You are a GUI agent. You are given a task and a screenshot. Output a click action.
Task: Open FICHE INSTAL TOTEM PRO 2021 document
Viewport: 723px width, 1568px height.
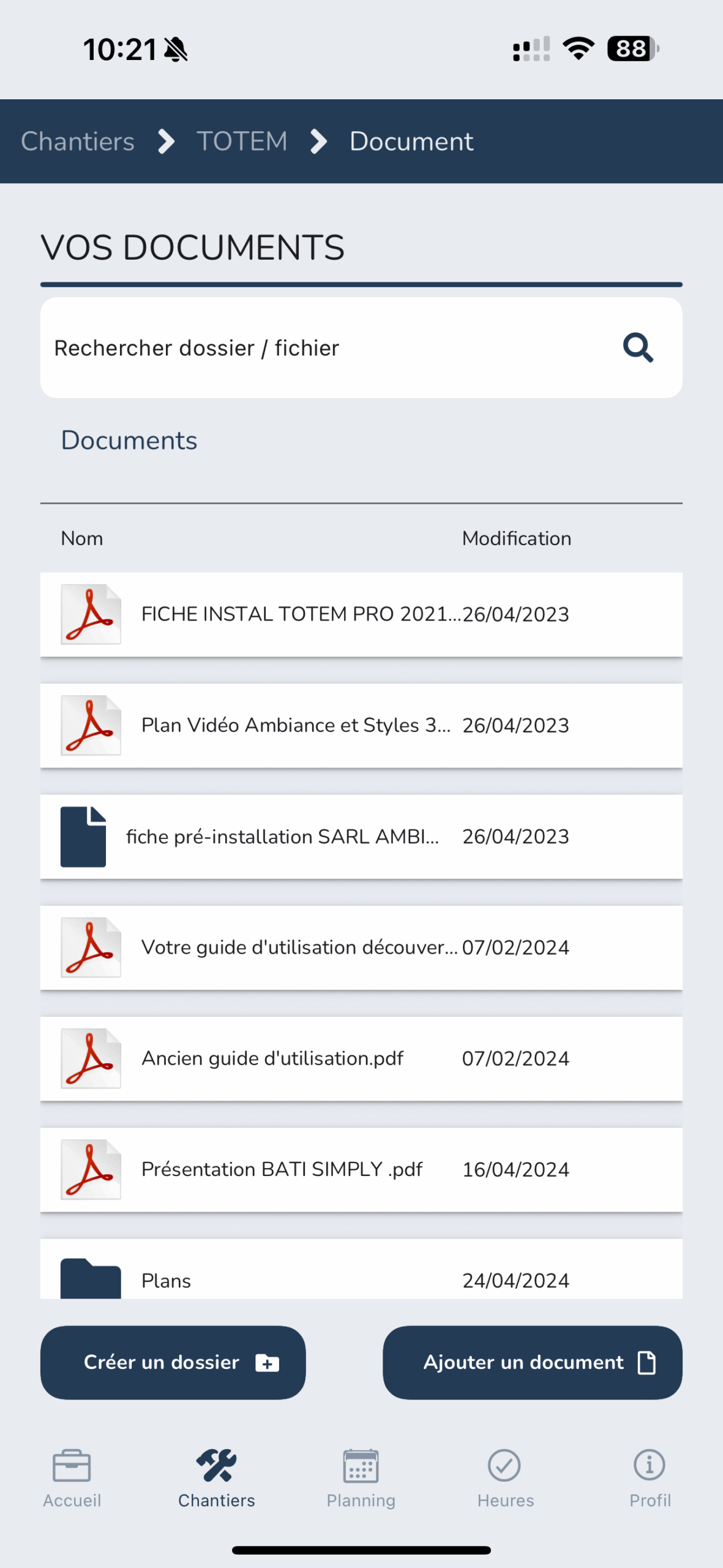tap(361, 614)
